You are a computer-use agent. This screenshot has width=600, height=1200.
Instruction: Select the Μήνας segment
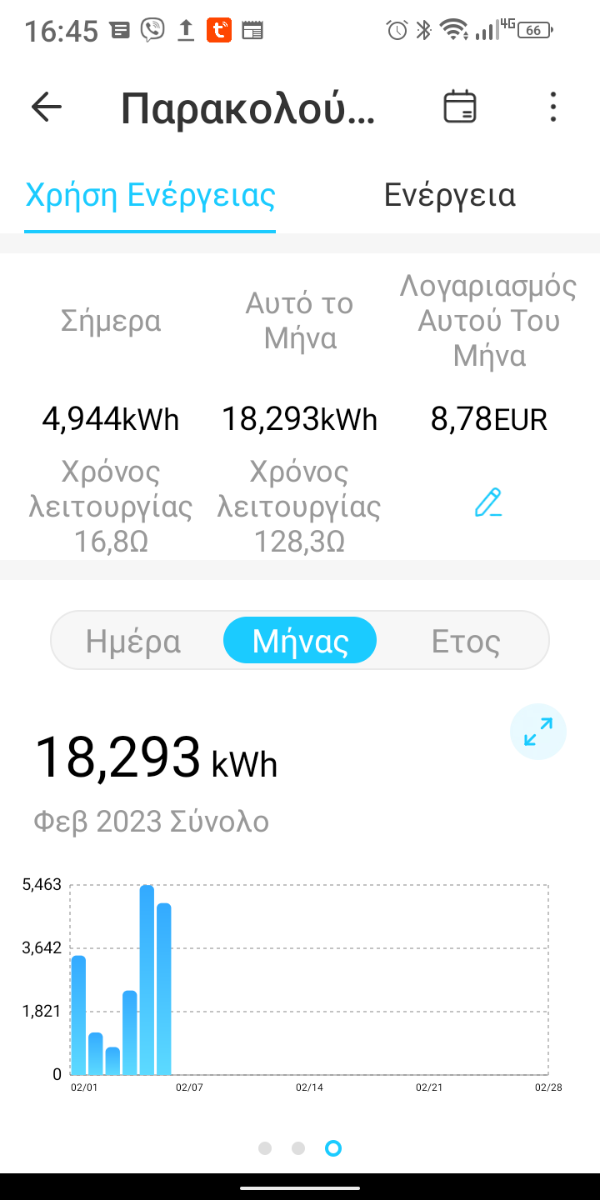pos(300,640)
